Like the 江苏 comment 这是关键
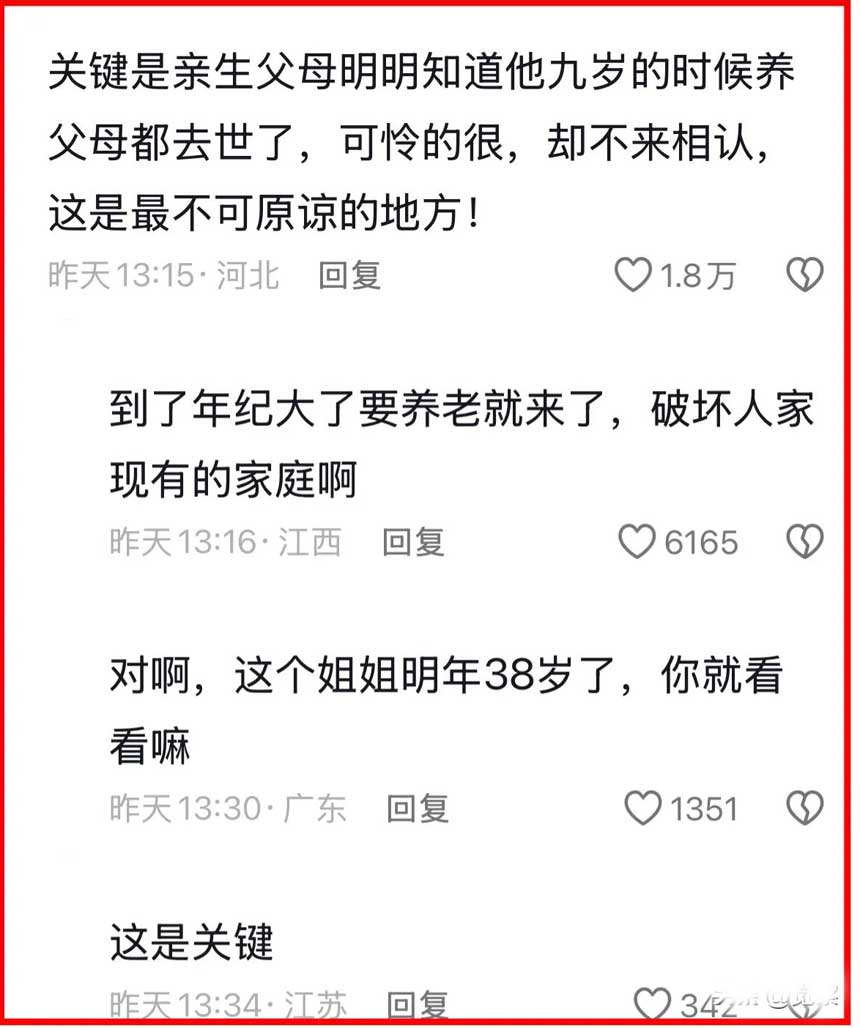 (x=653, y=1003)
